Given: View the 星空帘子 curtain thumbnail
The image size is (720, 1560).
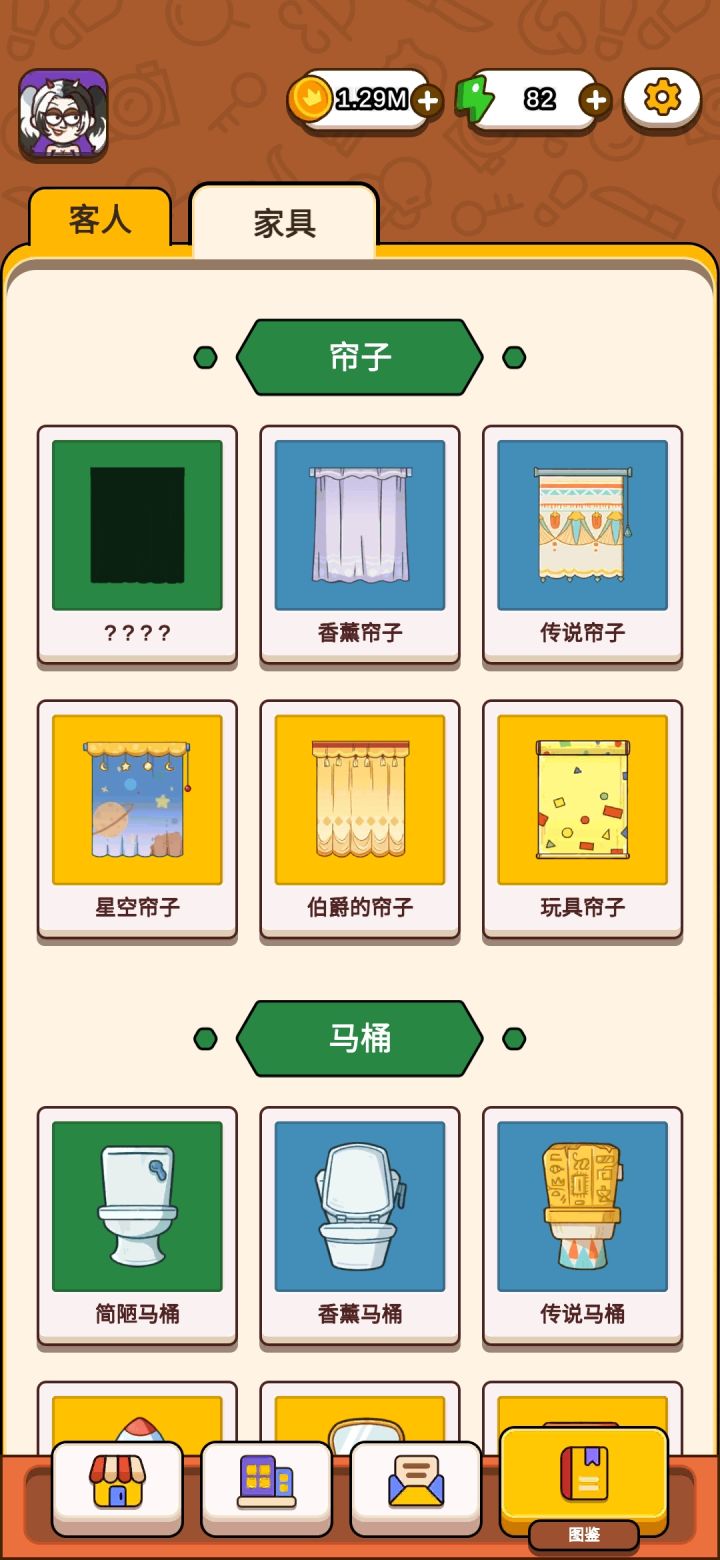Looking at the screenshot, I should tap(136, 800).
